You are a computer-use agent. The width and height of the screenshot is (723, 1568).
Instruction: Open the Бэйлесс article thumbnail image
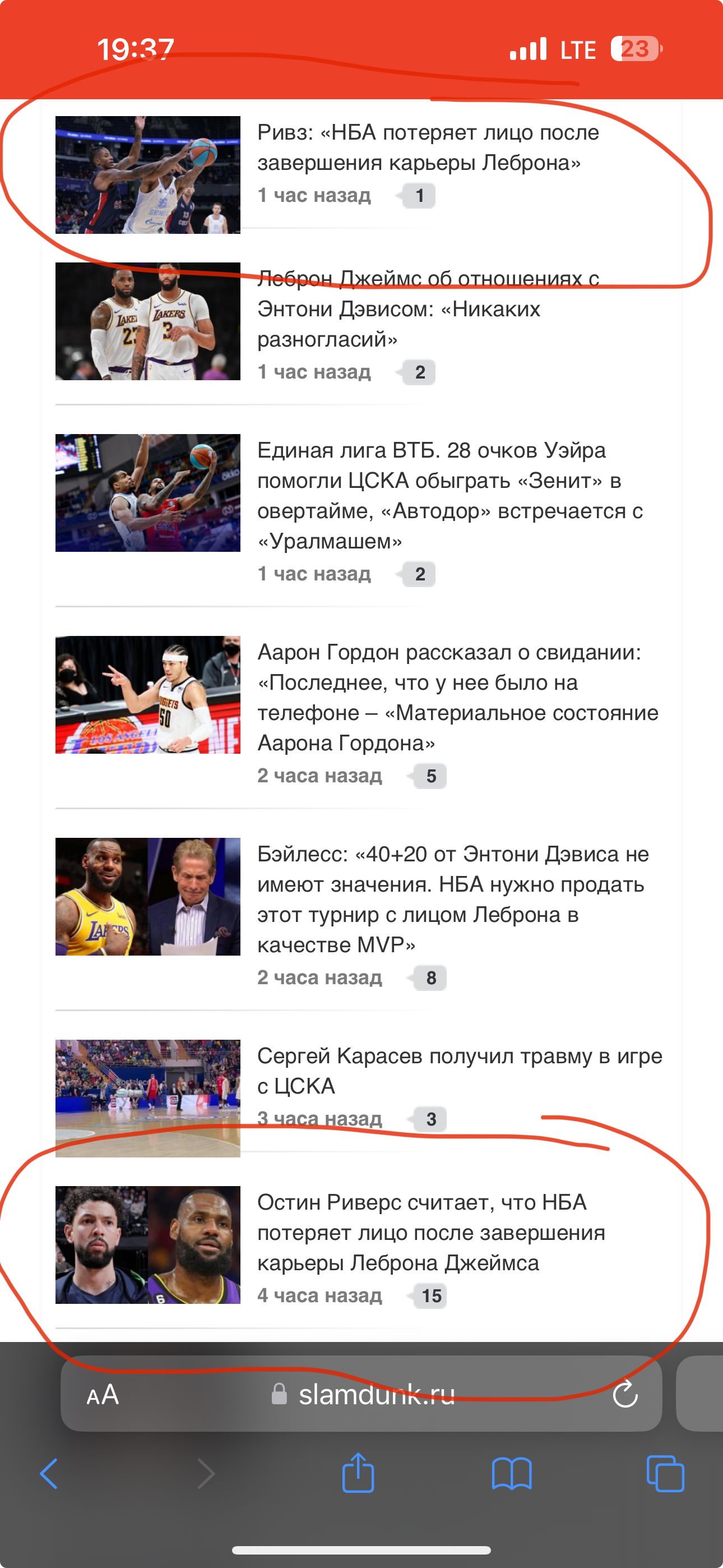point(148,897)
